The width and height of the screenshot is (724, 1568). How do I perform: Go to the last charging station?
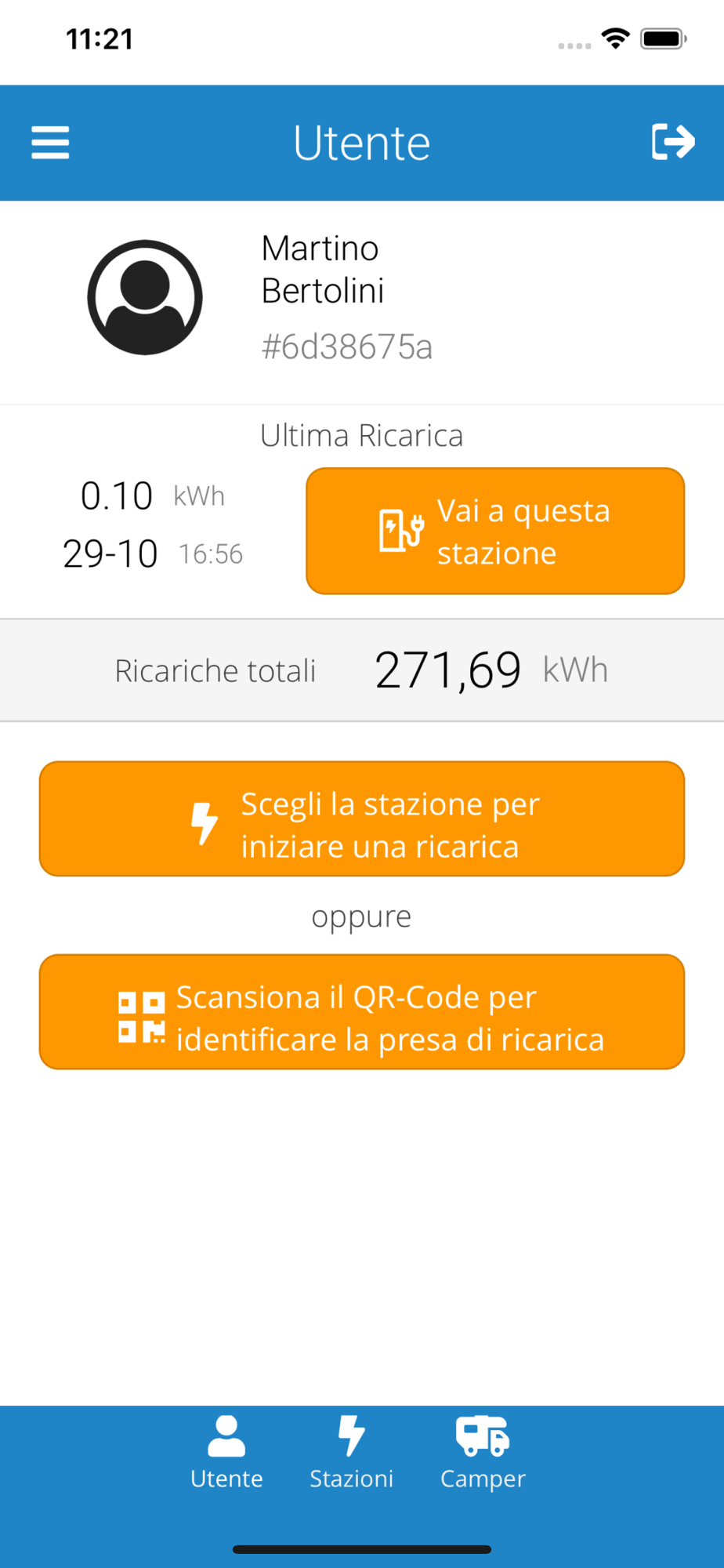[495, 532]
